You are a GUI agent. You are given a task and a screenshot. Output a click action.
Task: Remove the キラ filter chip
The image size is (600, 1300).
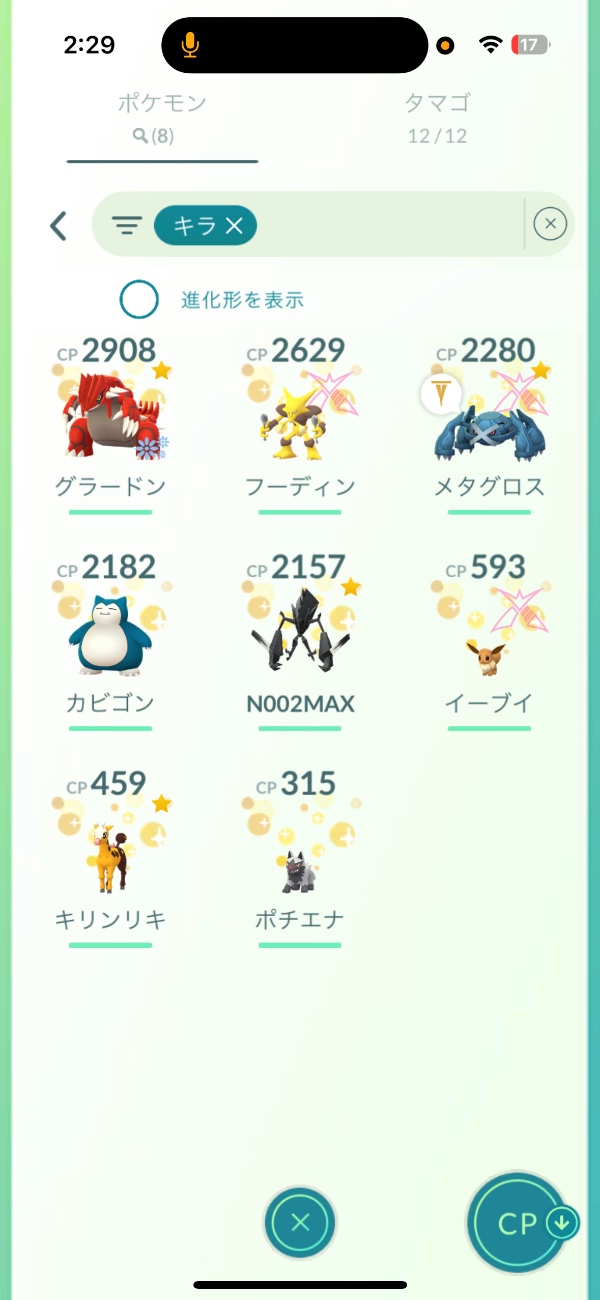[x=234, y=226]
